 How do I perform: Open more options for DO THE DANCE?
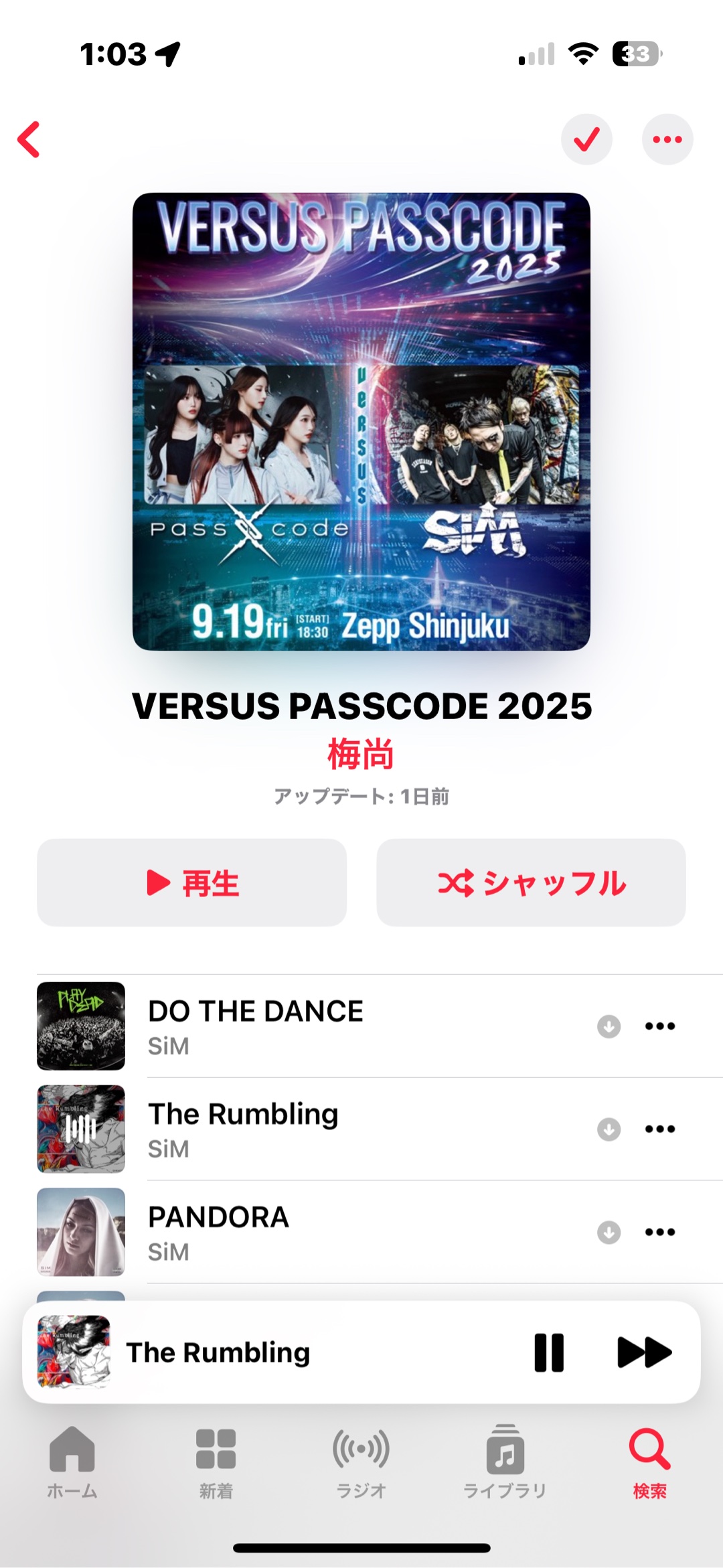(x=660, y=1026)
